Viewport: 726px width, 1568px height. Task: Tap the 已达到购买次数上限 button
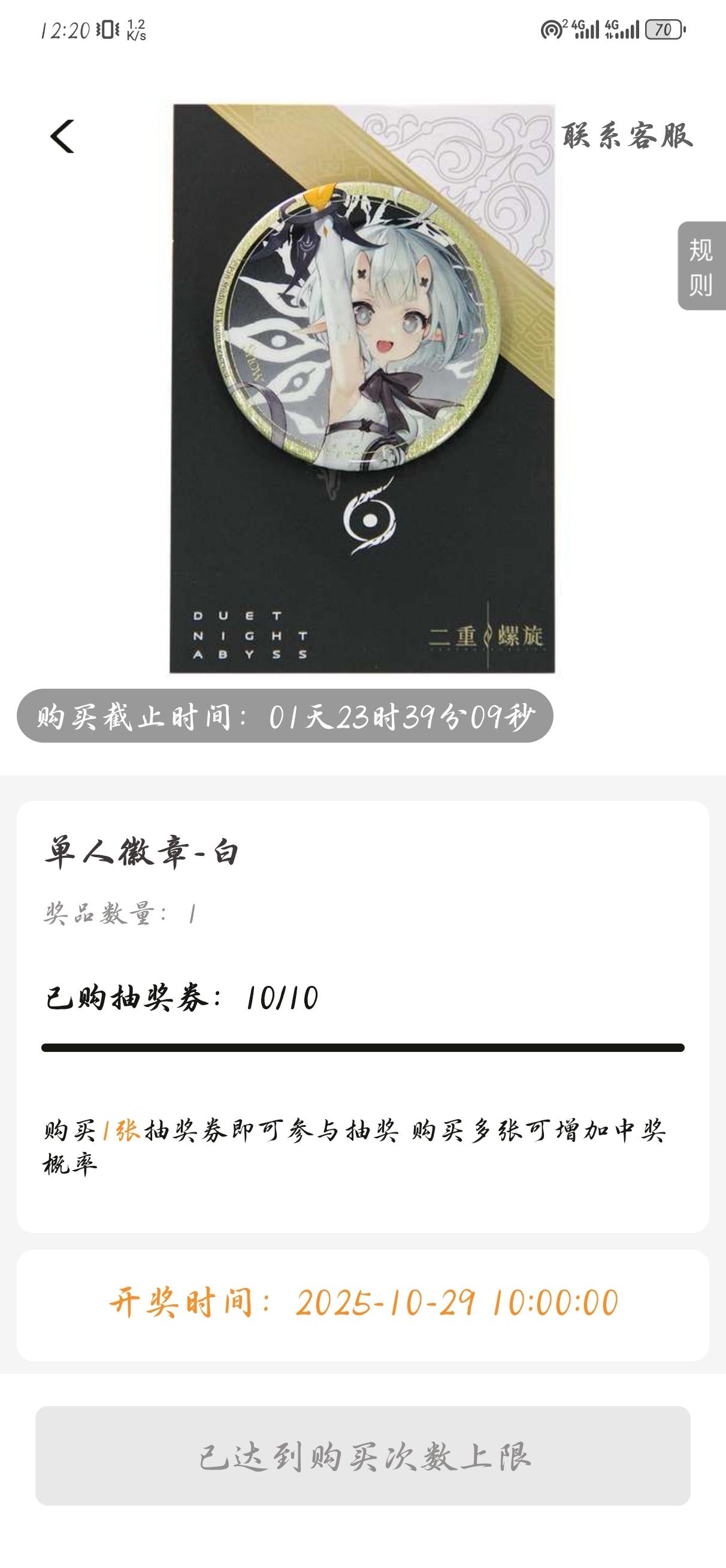click(362, 1455)
